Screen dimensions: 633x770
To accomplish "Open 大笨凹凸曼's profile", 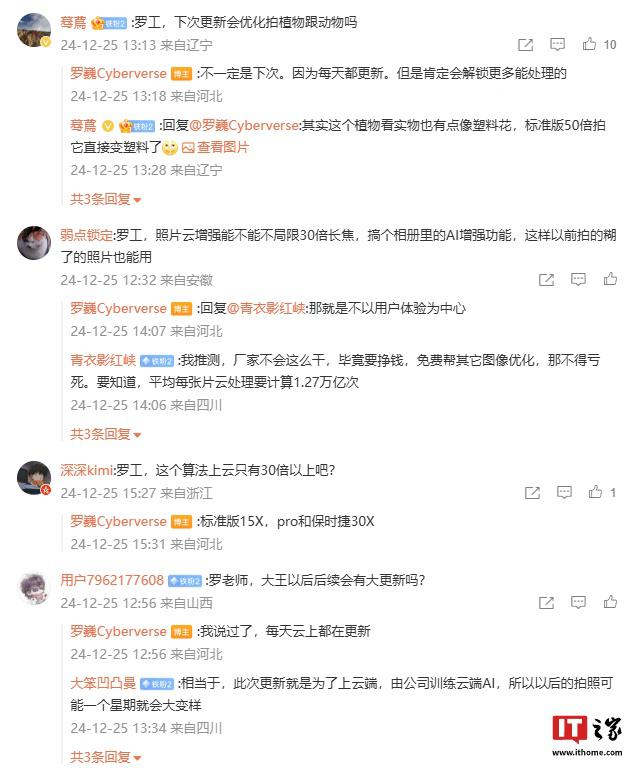I will click(103, 682).
